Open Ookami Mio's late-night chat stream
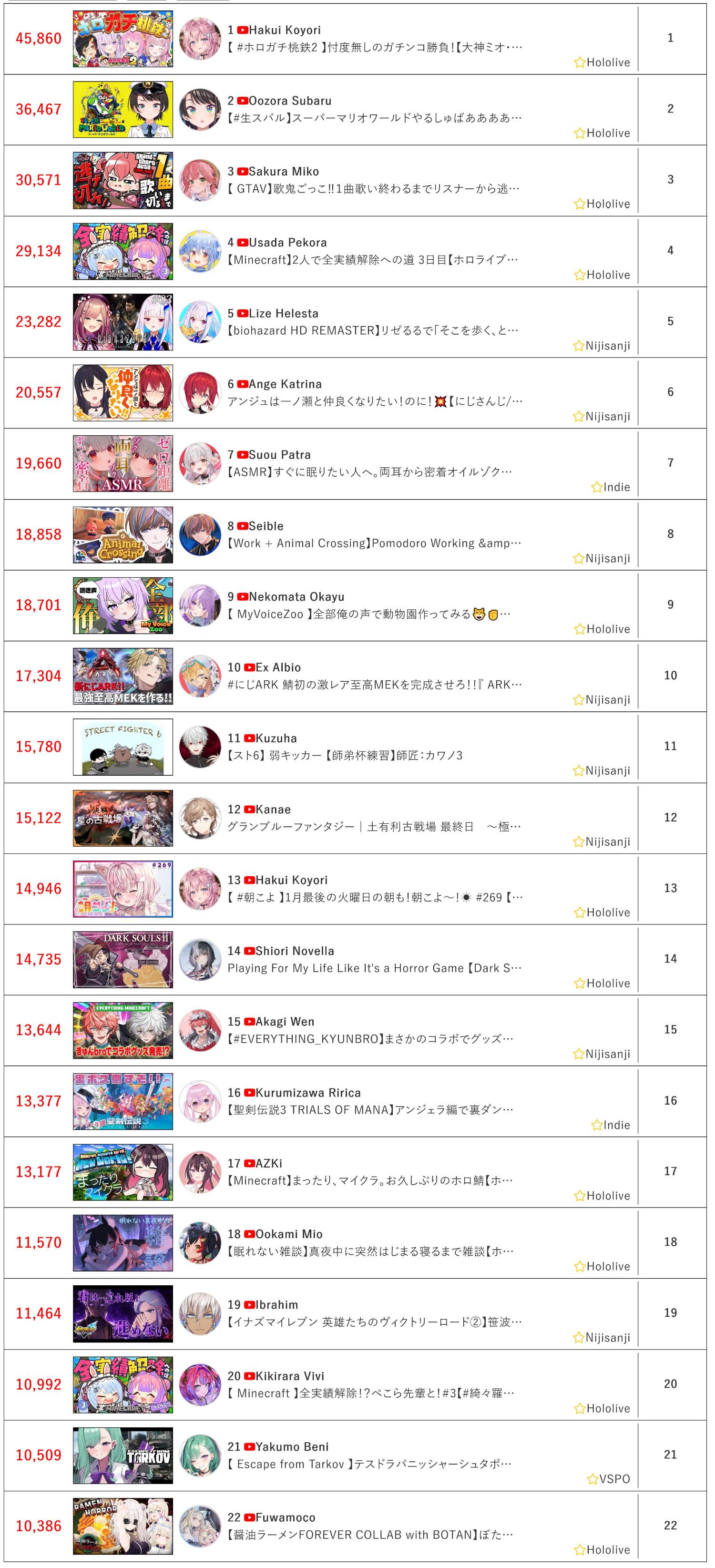Screen dimensions: 715x1568 (x=370, y=1251)
